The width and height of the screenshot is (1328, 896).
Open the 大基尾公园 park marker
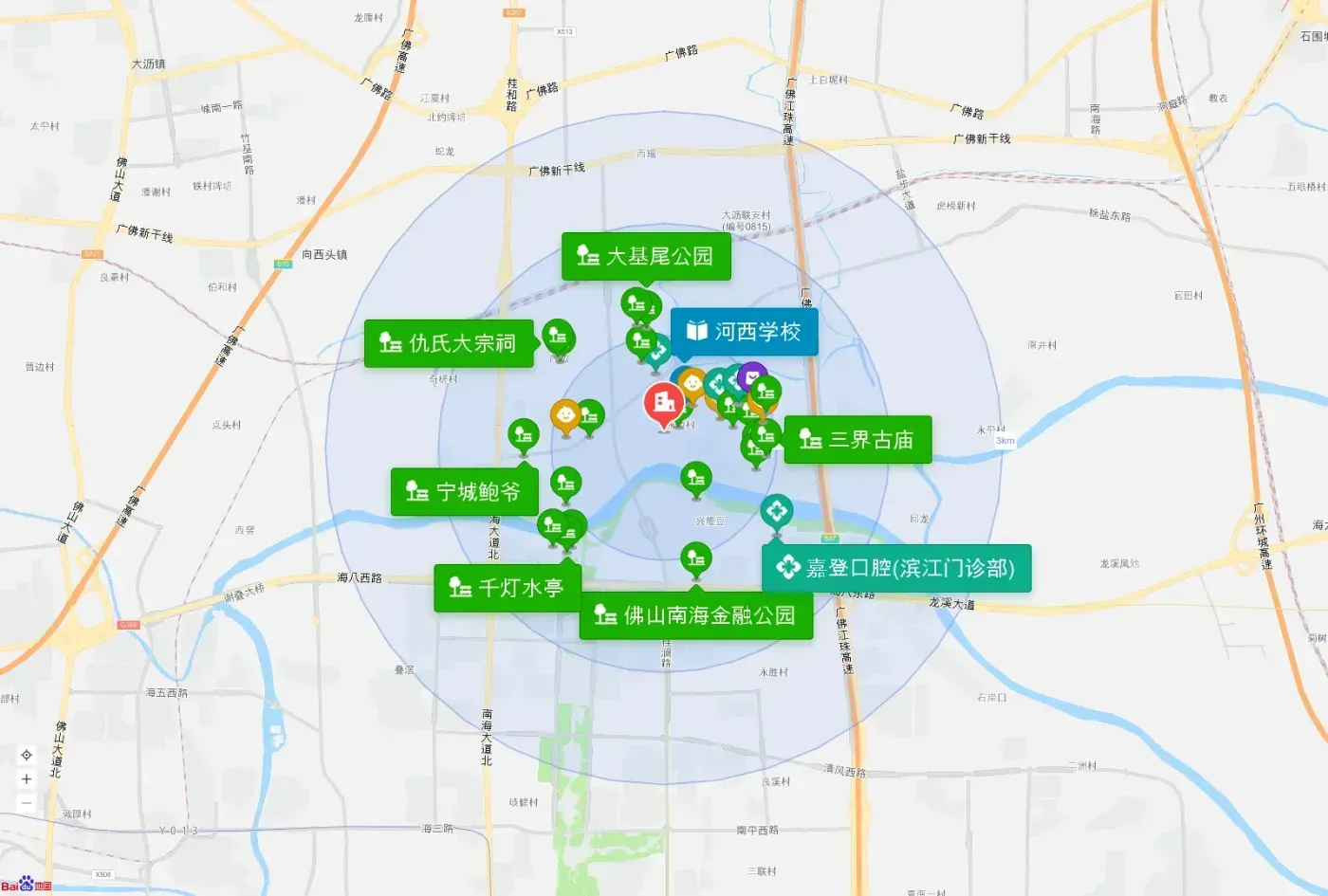(x=646, y=256)
